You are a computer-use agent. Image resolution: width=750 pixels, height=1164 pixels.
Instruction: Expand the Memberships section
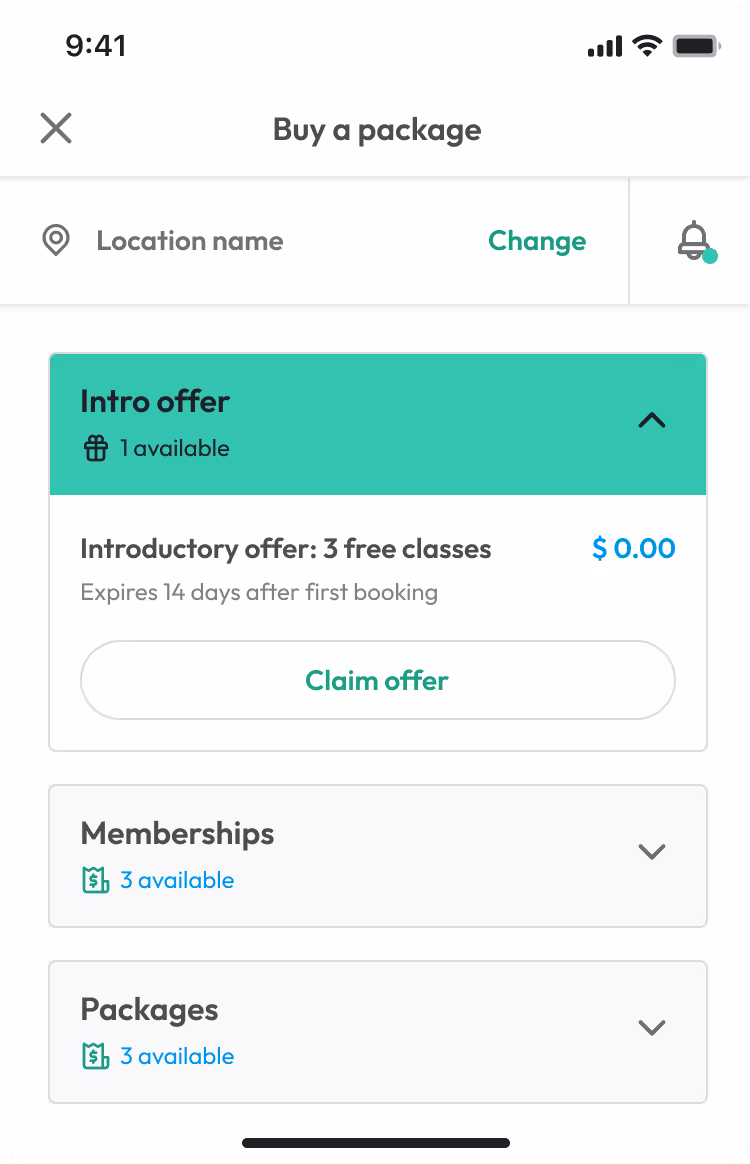pos(652,852)
